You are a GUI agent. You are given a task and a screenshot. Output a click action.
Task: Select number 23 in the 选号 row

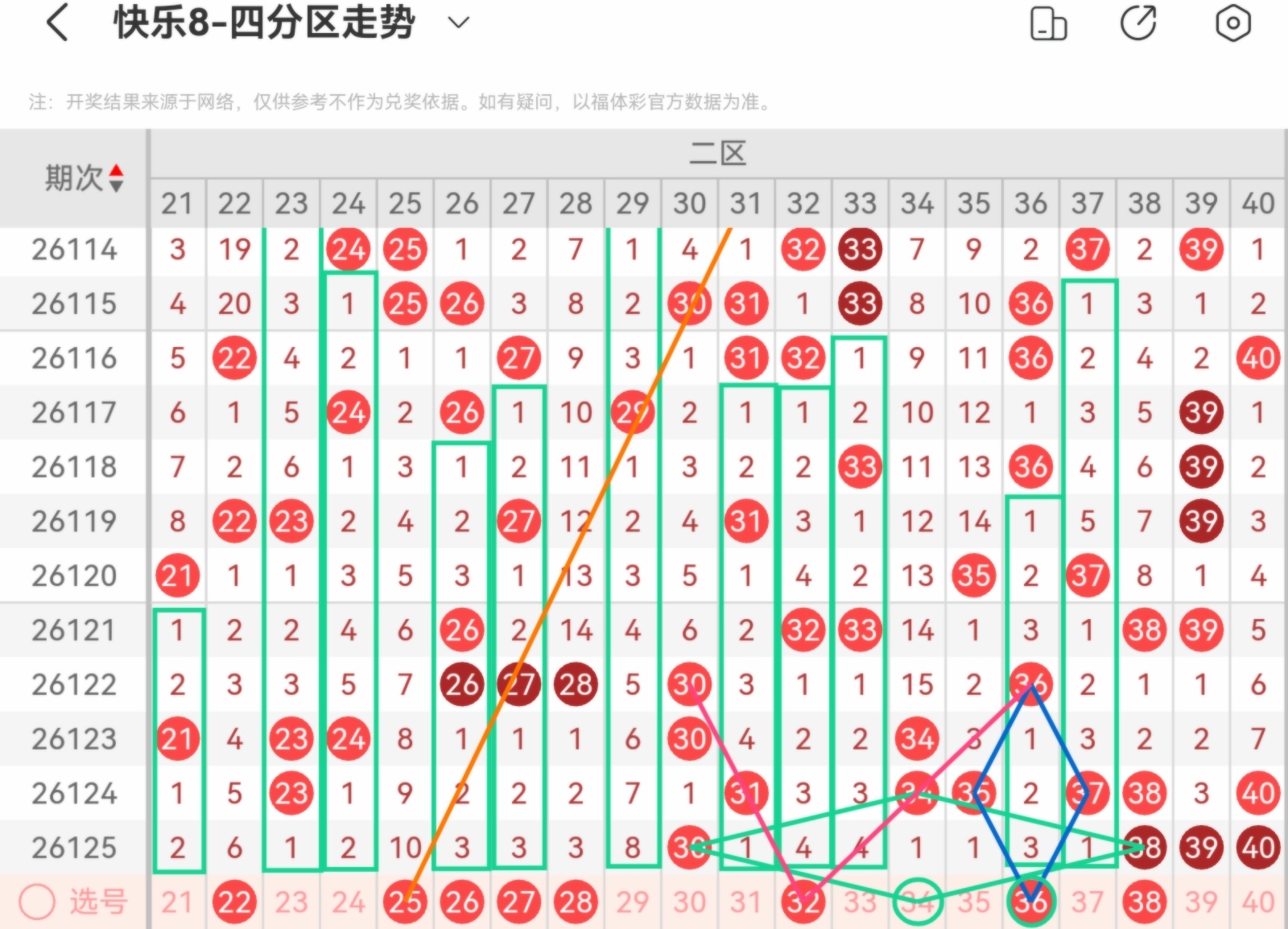pos(291,902)
